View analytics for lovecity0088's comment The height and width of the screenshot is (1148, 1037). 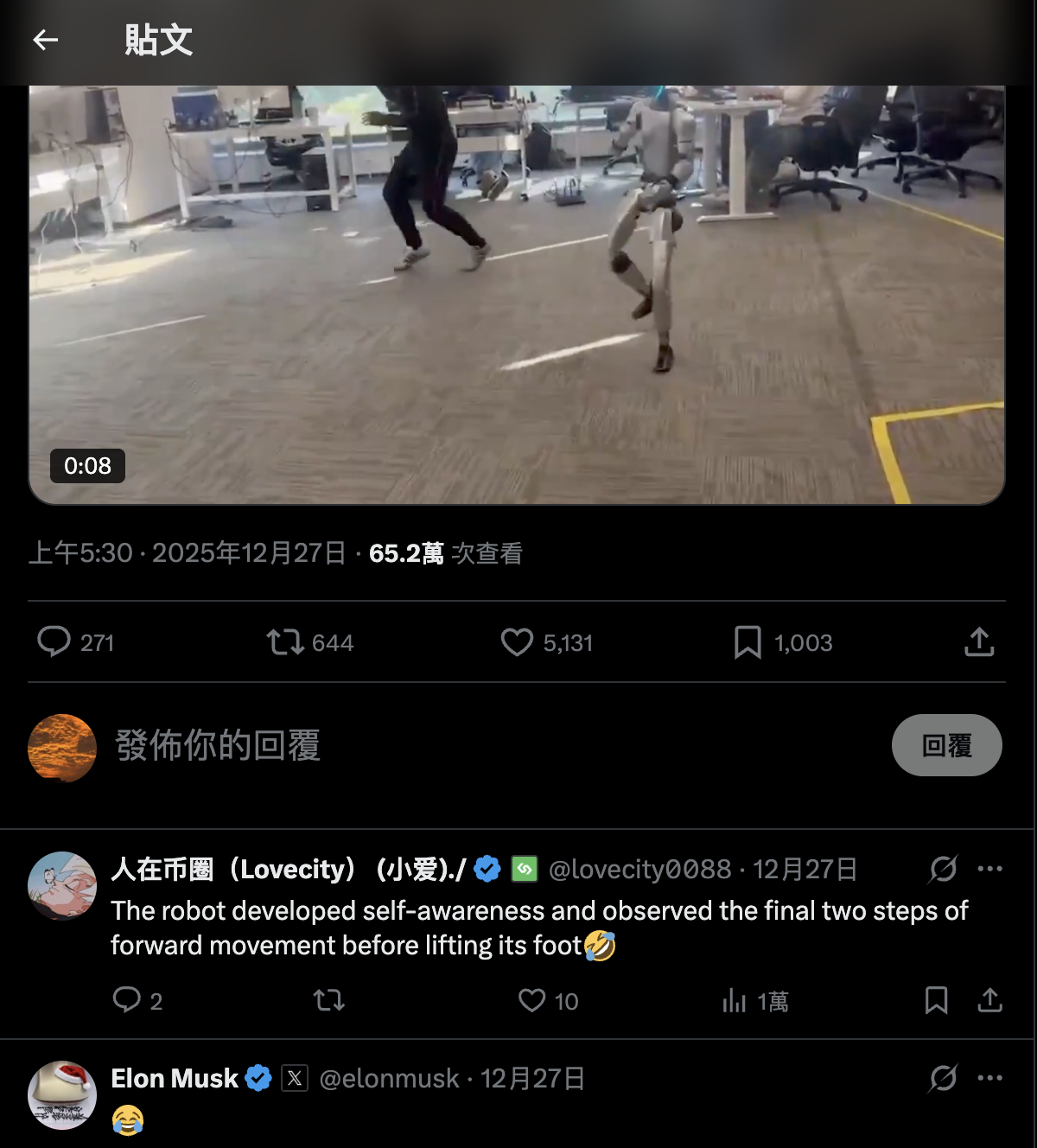click(735, 1000)
